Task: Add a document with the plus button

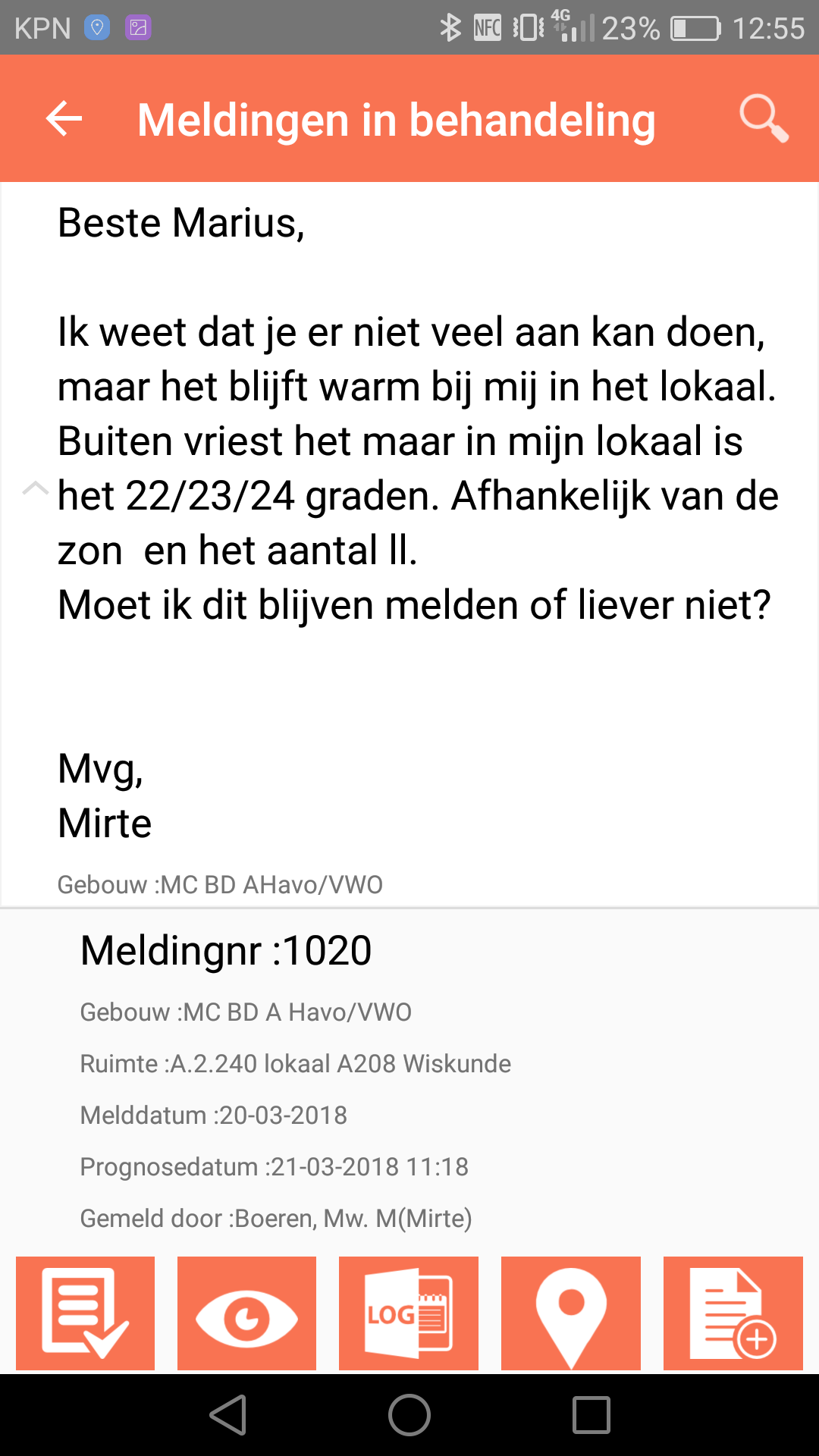Action: [733, 1313]
